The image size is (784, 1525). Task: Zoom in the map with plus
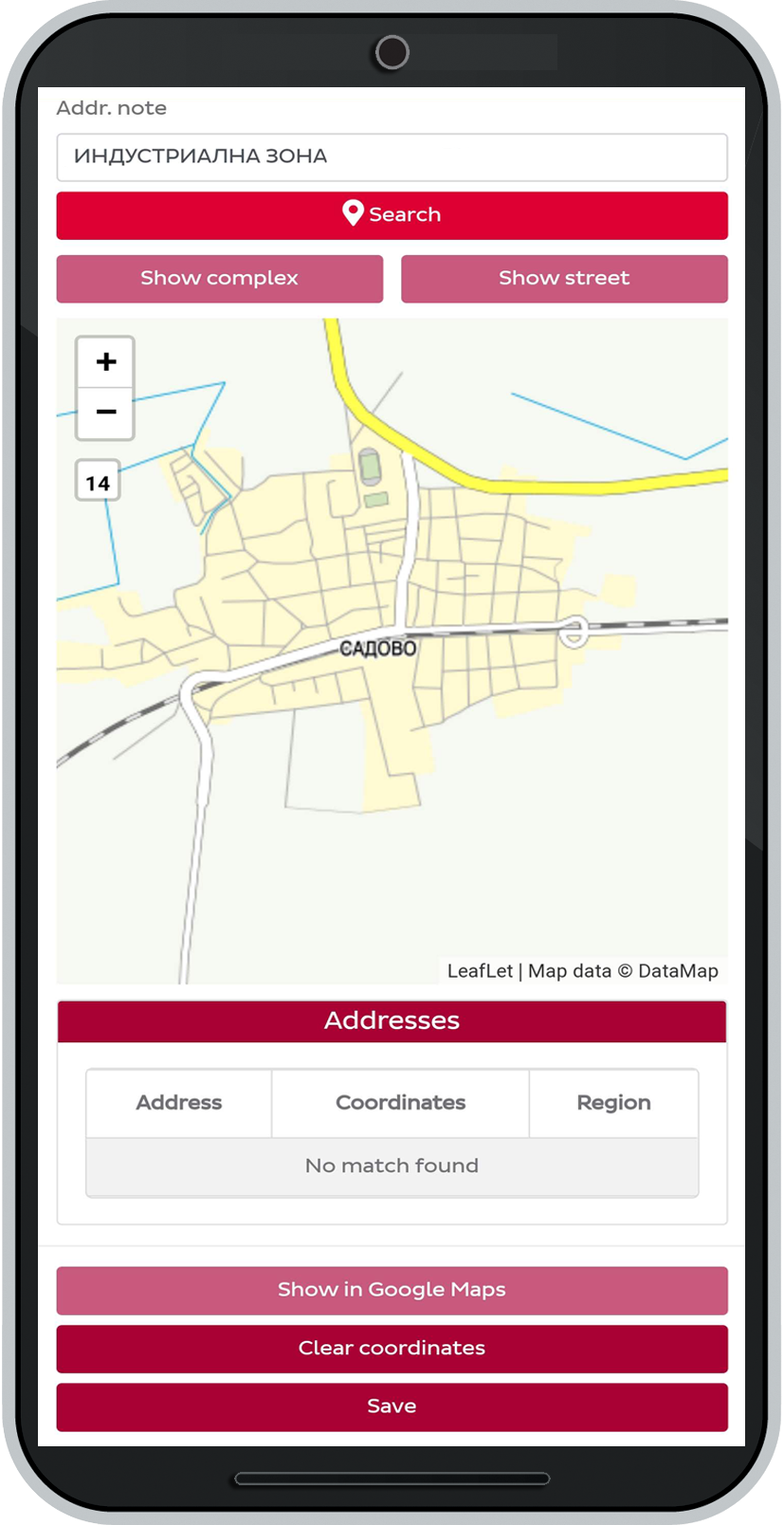(105, 361)
